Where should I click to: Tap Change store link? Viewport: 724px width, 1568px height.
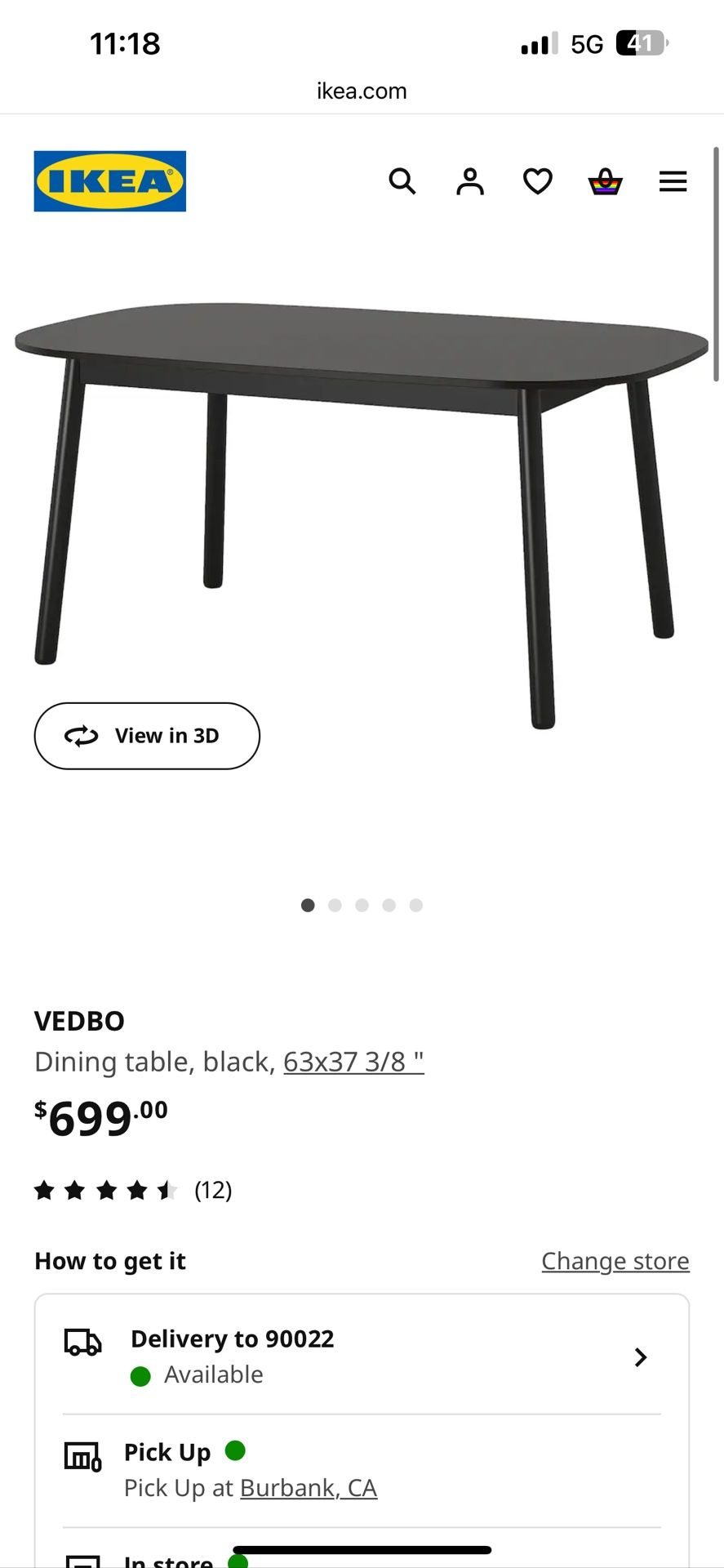(x=615, y=1261)
